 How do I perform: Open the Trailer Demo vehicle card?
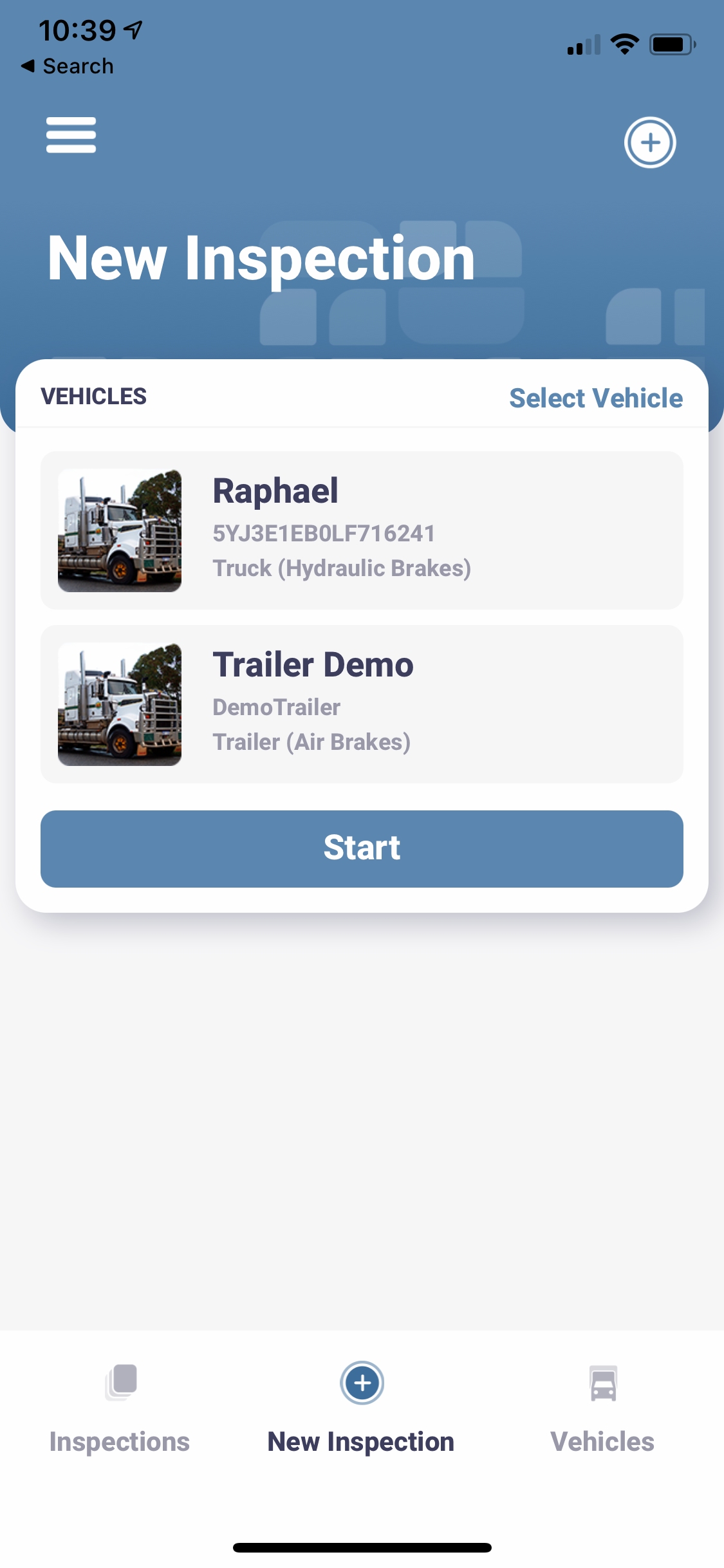pos(362,704)
